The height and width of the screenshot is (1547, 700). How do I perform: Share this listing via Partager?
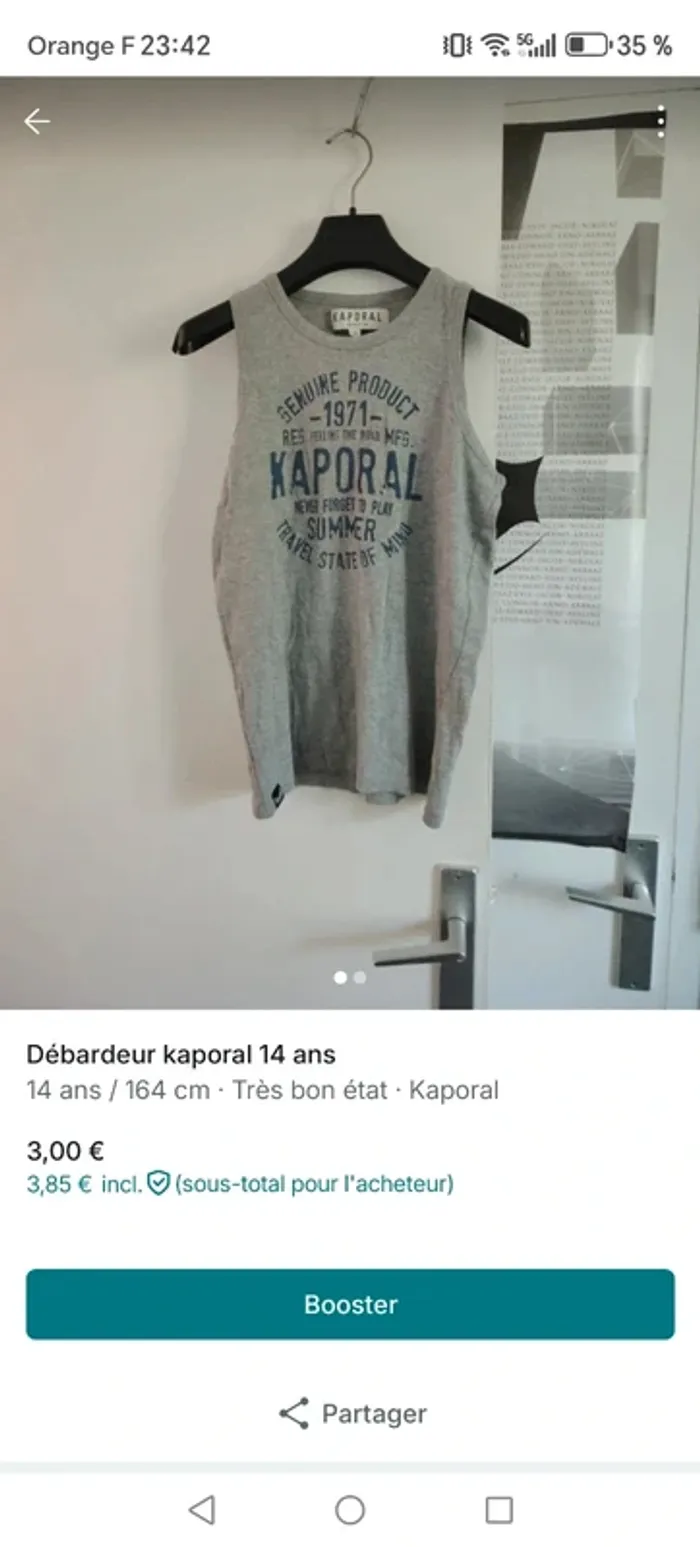(x=352, y=1413)
